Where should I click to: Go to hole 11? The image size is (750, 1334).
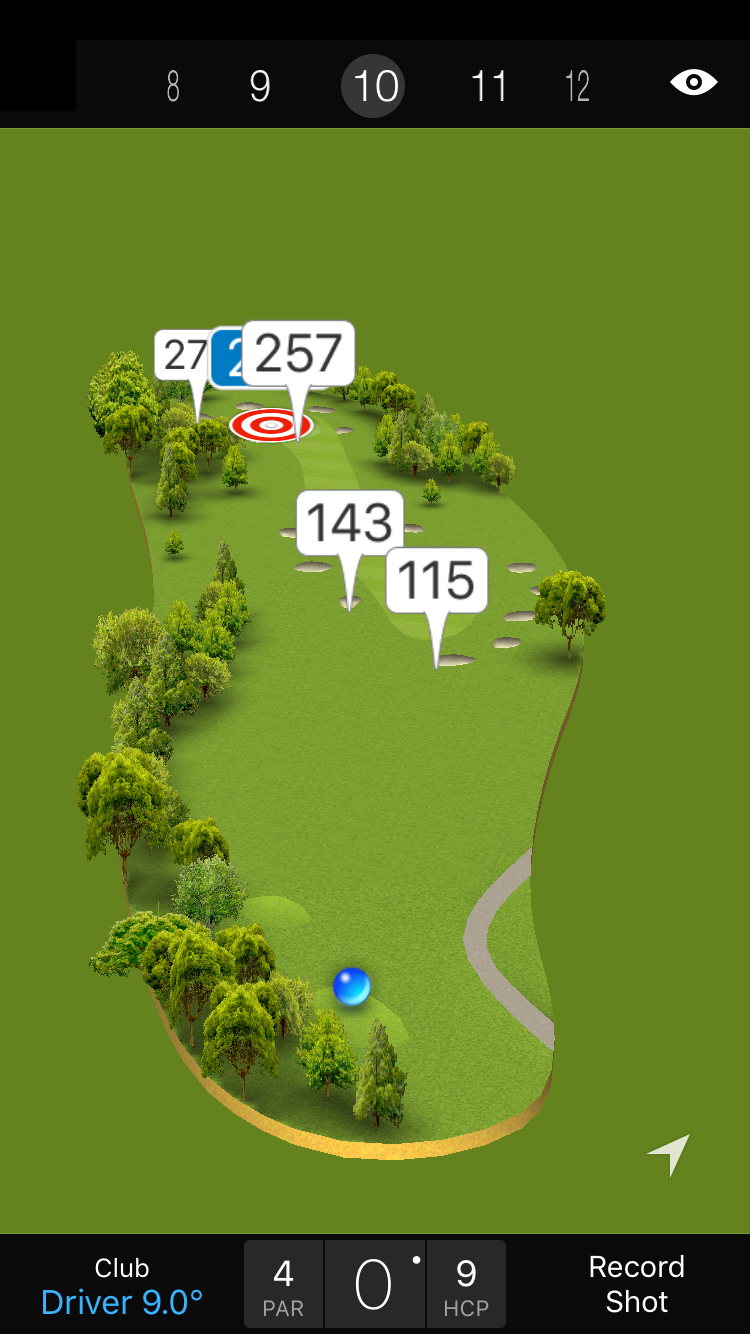[x=489, y=87]
